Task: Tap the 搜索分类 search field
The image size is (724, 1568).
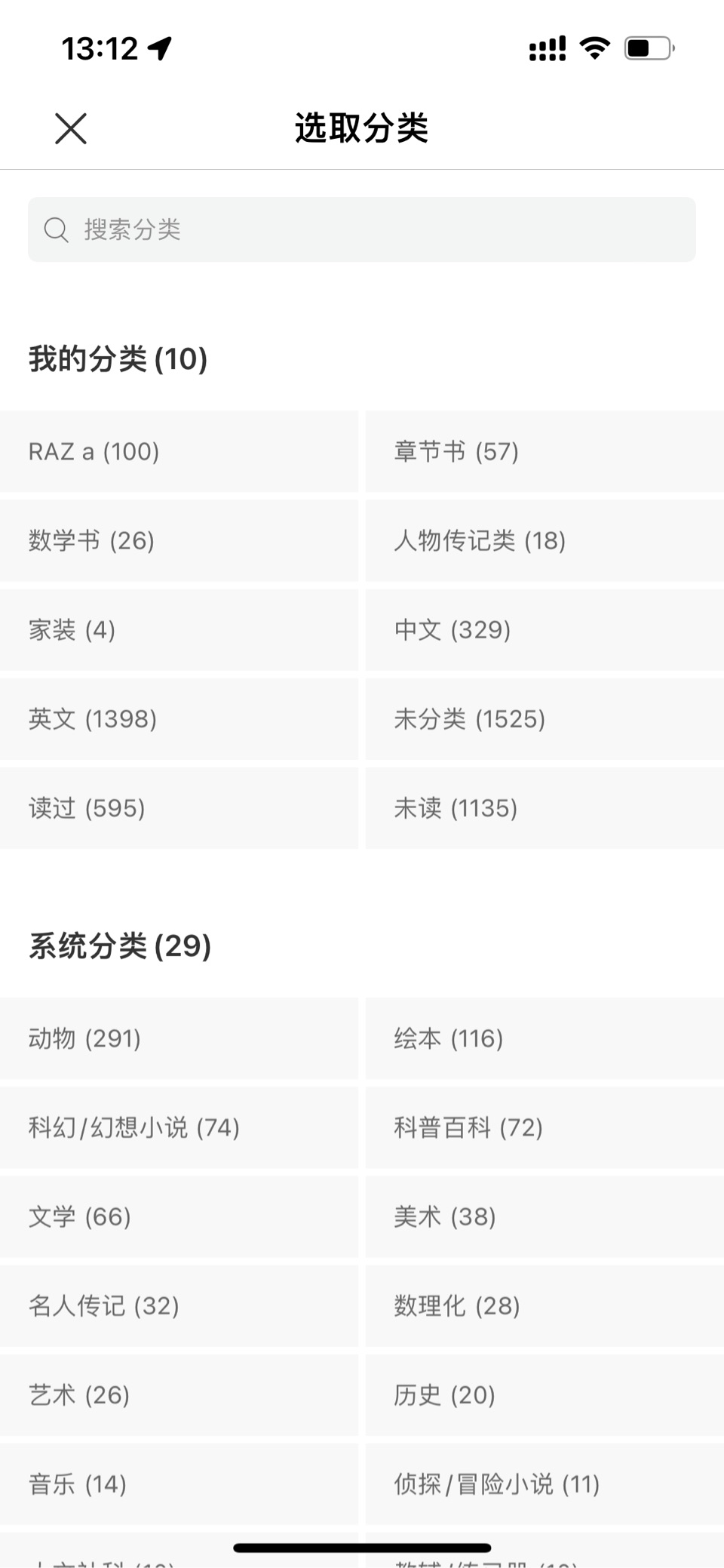Action: click(362, 229)
